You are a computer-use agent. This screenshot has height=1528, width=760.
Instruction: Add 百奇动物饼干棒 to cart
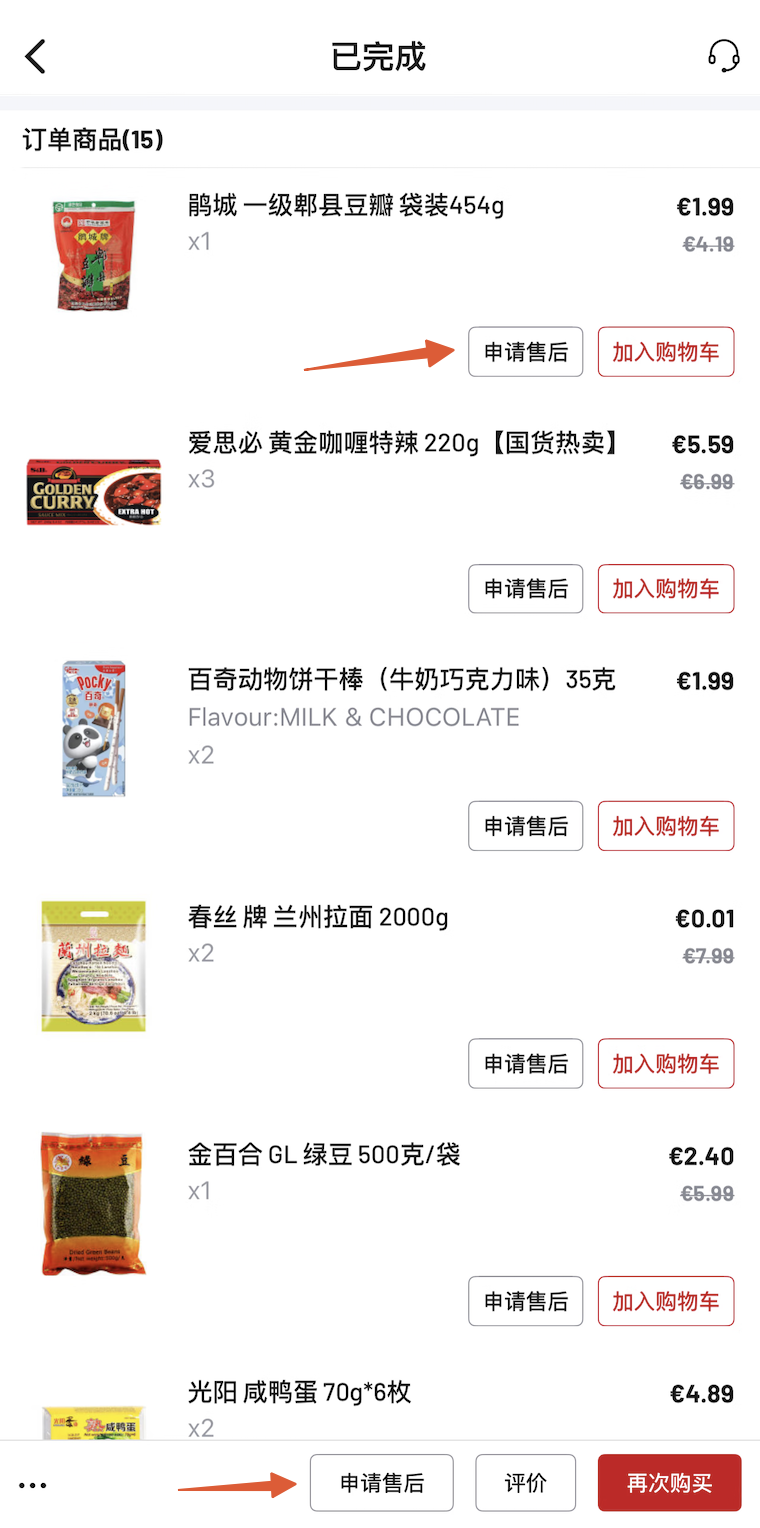pyautogui.click(x=666, y=826)
